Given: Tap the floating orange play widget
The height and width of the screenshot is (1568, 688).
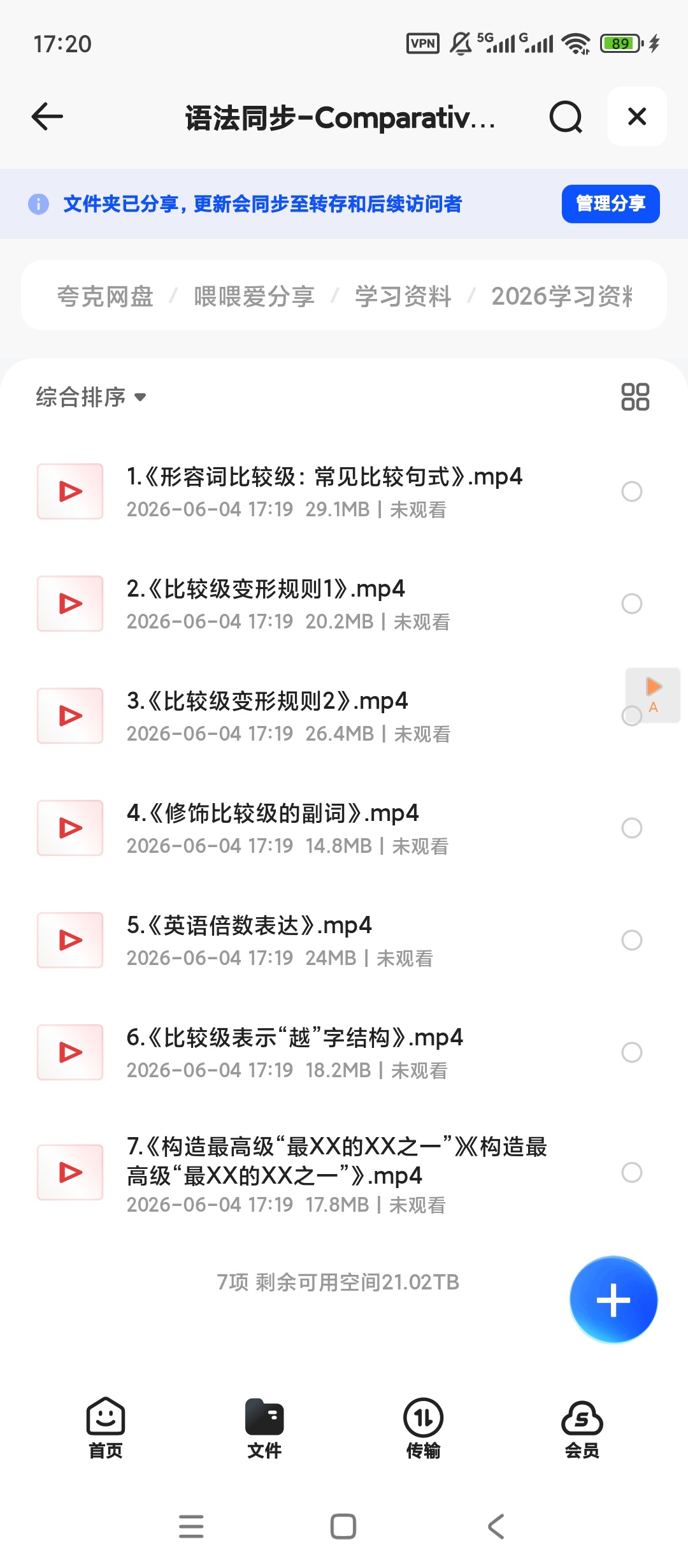Looking at the screenshot, I should pos(654,695).
